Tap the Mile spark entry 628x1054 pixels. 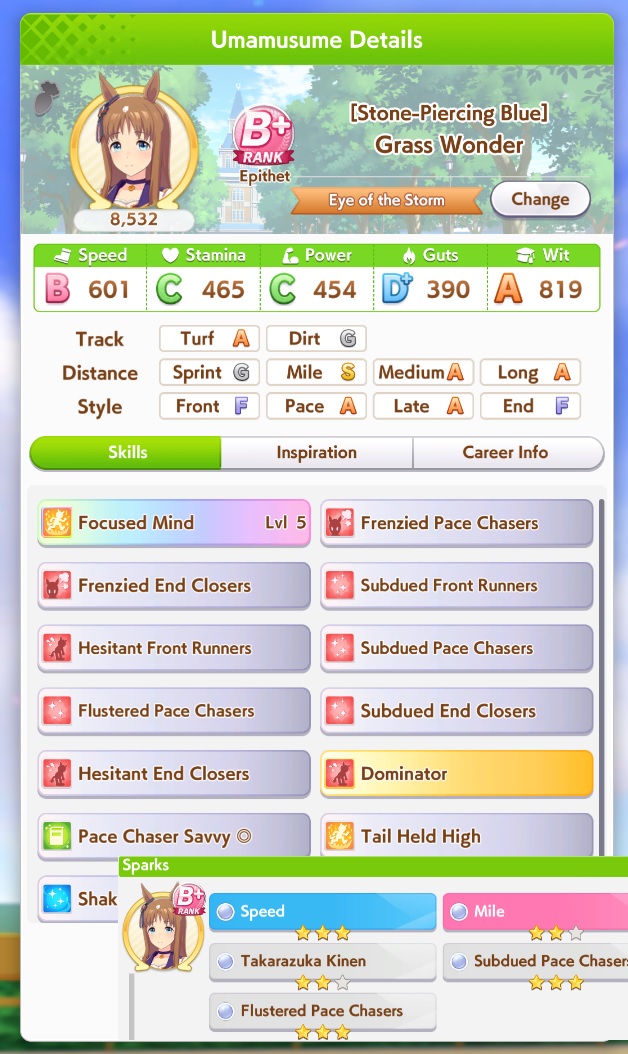coord(535,912)
